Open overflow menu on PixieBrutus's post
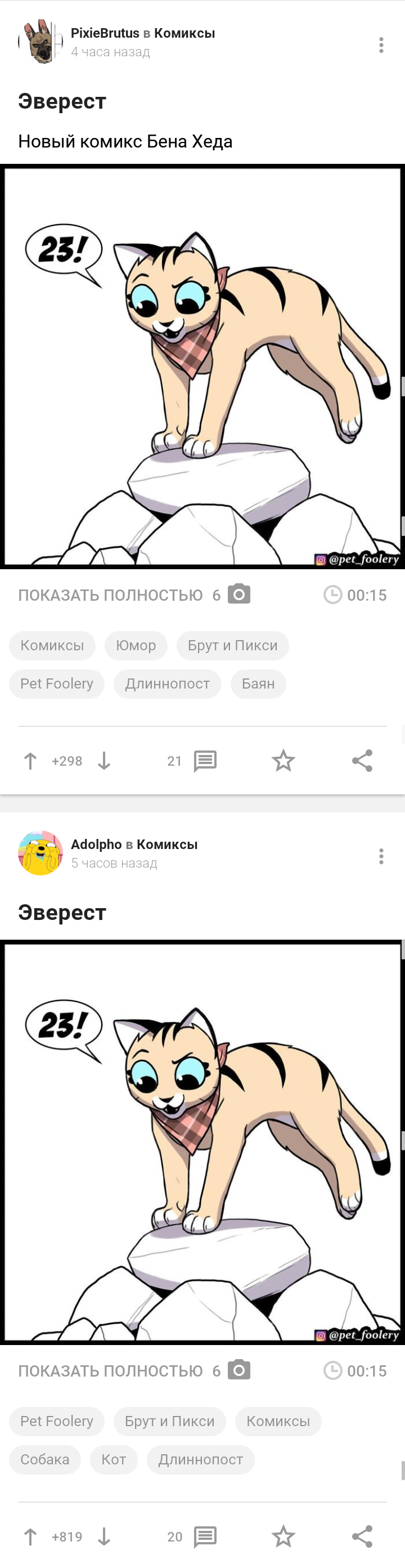This screenshot has height=1568, width=405. pos(381,44)
